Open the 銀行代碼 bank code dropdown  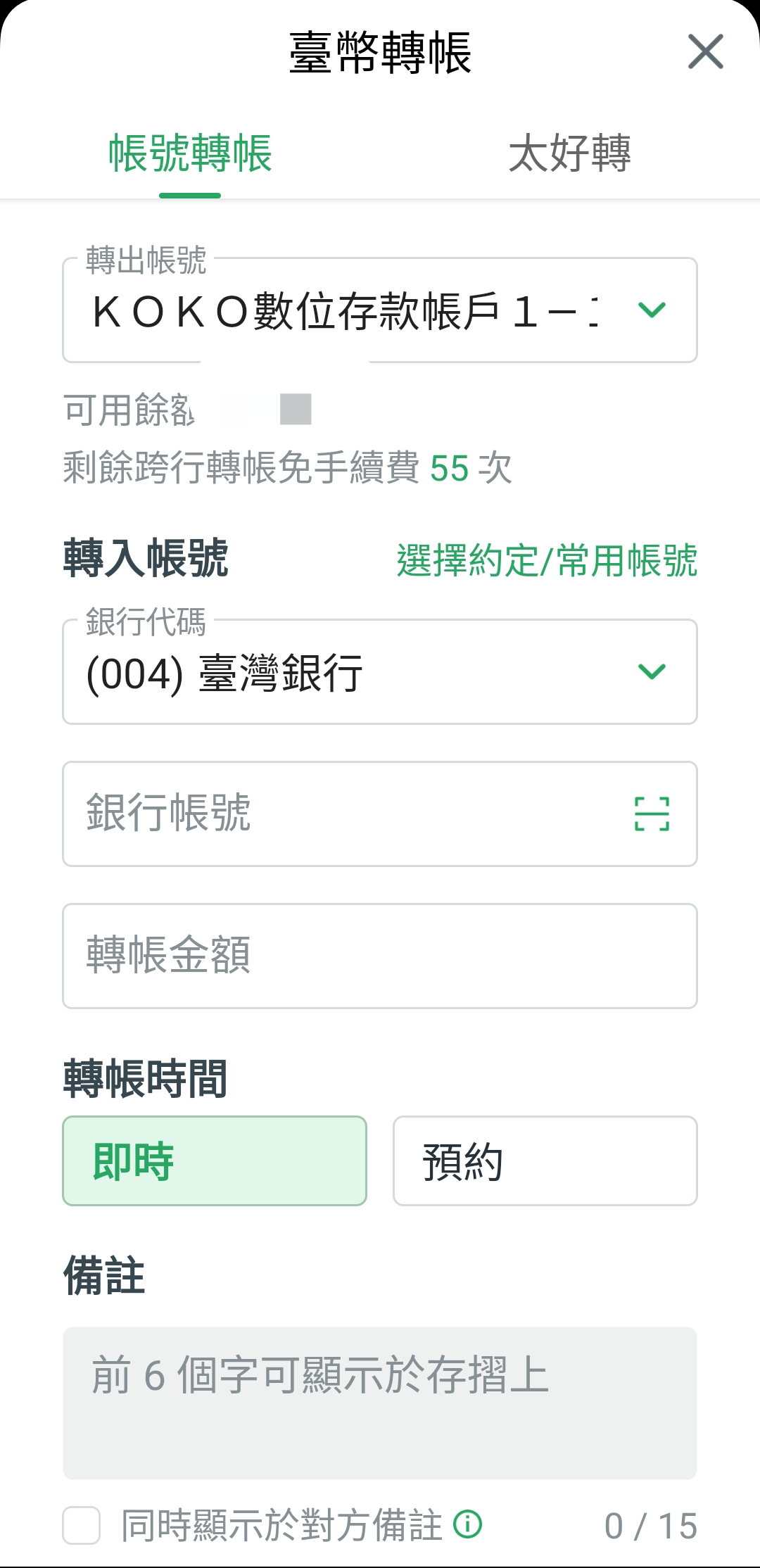(x=380, y=671)
